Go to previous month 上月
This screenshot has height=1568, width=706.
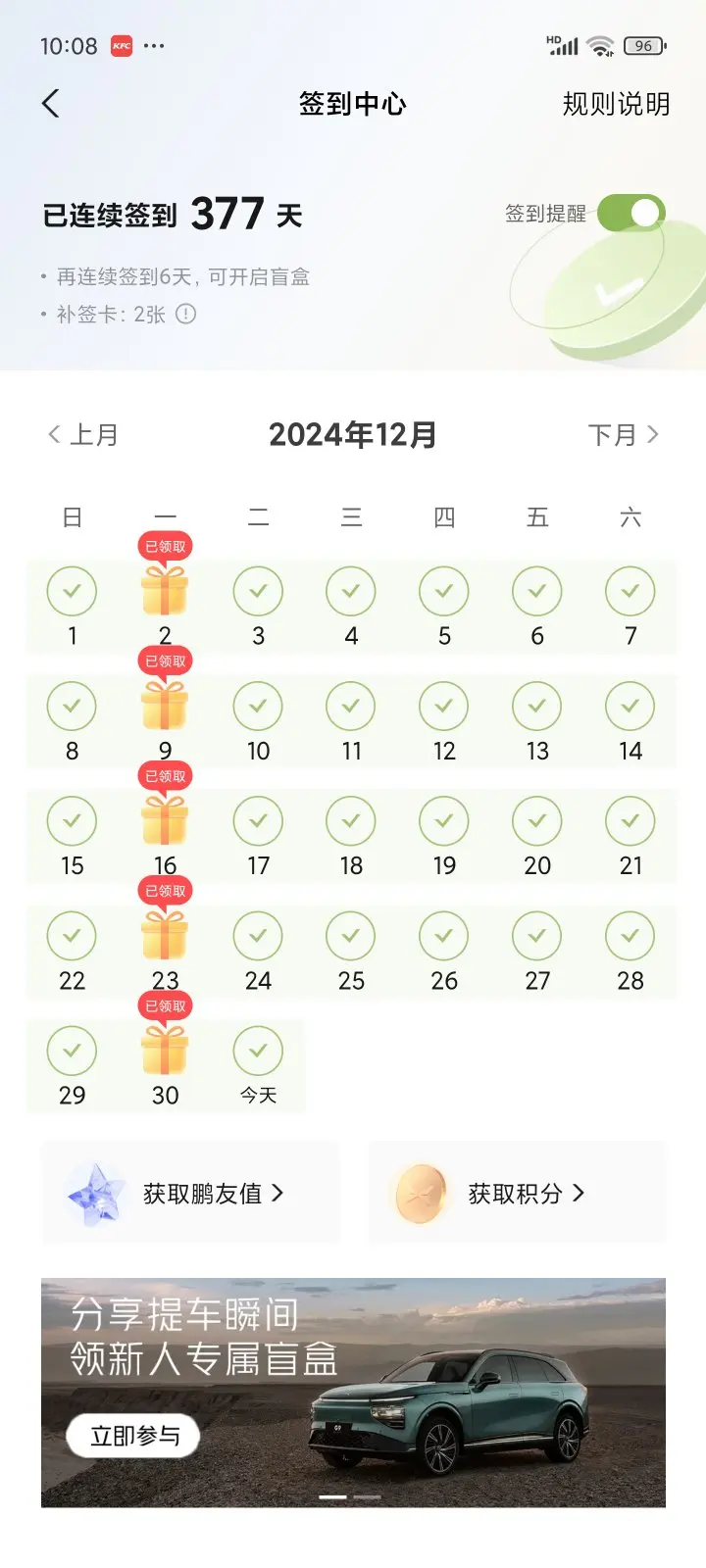click(83, 434)
